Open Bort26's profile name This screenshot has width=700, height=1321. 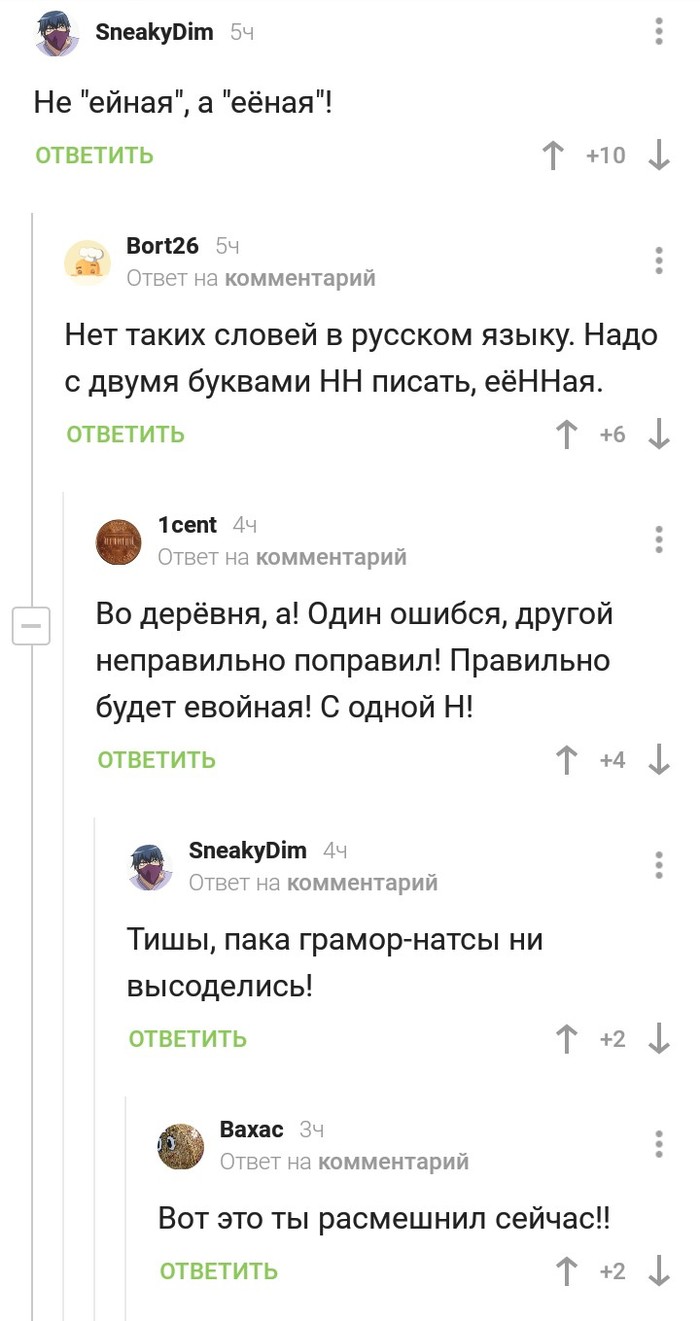tap(162, 246)
